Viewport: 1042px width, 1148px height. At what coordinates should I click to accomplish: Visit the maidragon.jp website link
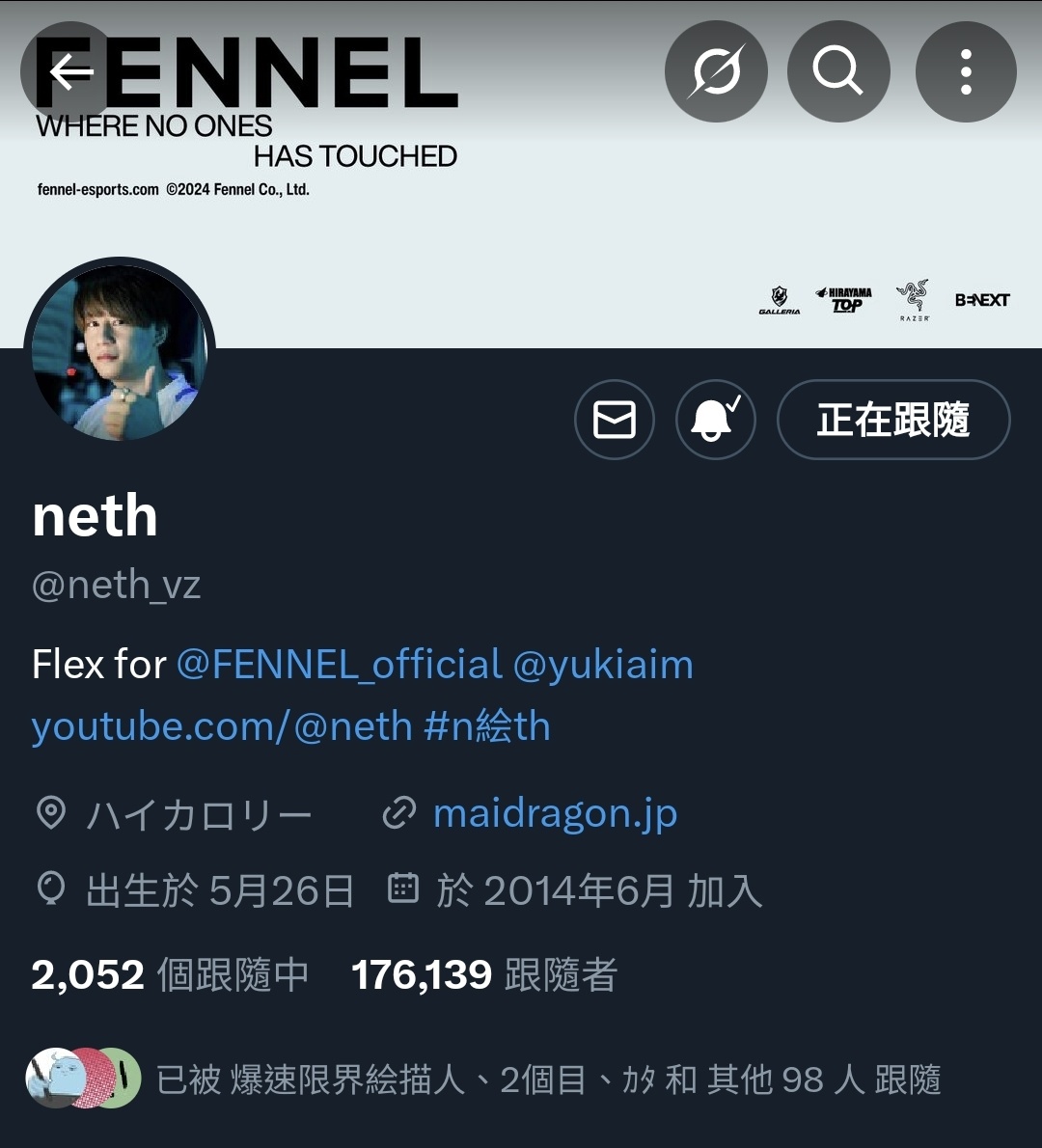click(x=555, y=813)
